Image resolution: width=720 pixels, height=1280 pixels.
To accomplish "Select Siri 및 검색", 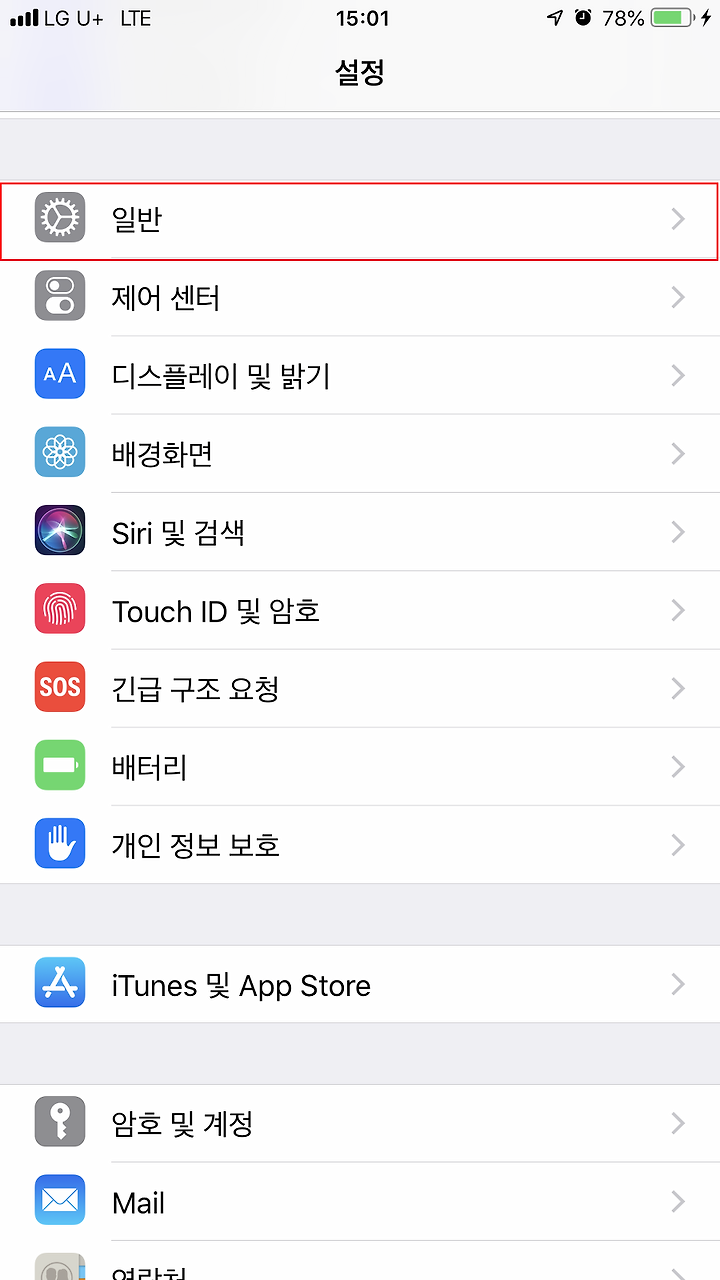I will pos(360,532).
